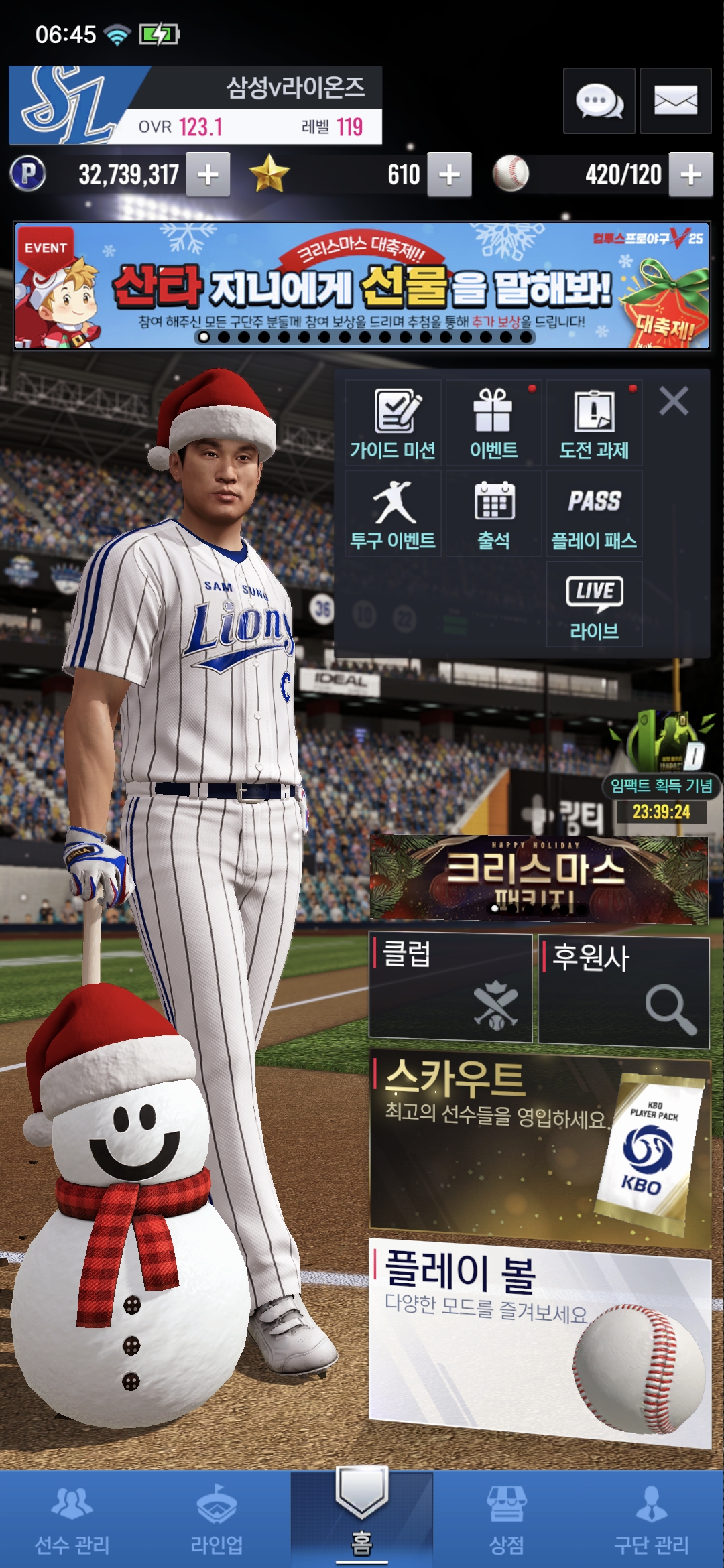
Task: Switch to the 상점 shop tab
Action: (x=507, y=1519)
